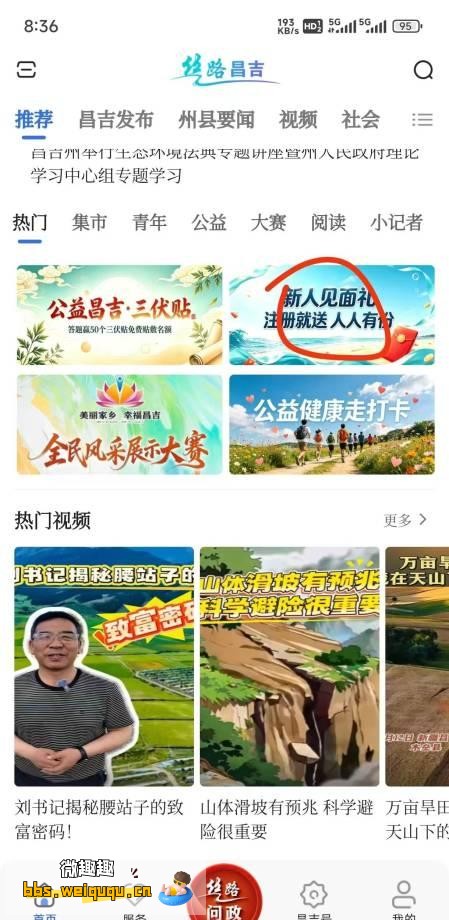Open the 公益健康走打卡 banner
The image size is (449, 920).
332,424
